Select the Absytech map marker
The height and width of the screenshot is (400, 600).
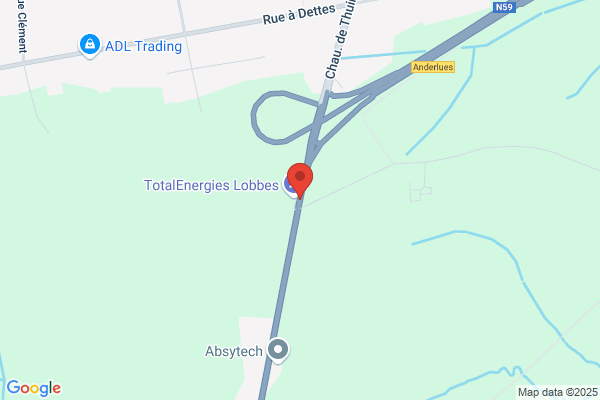pyautogui.click(x=278, y=350)
